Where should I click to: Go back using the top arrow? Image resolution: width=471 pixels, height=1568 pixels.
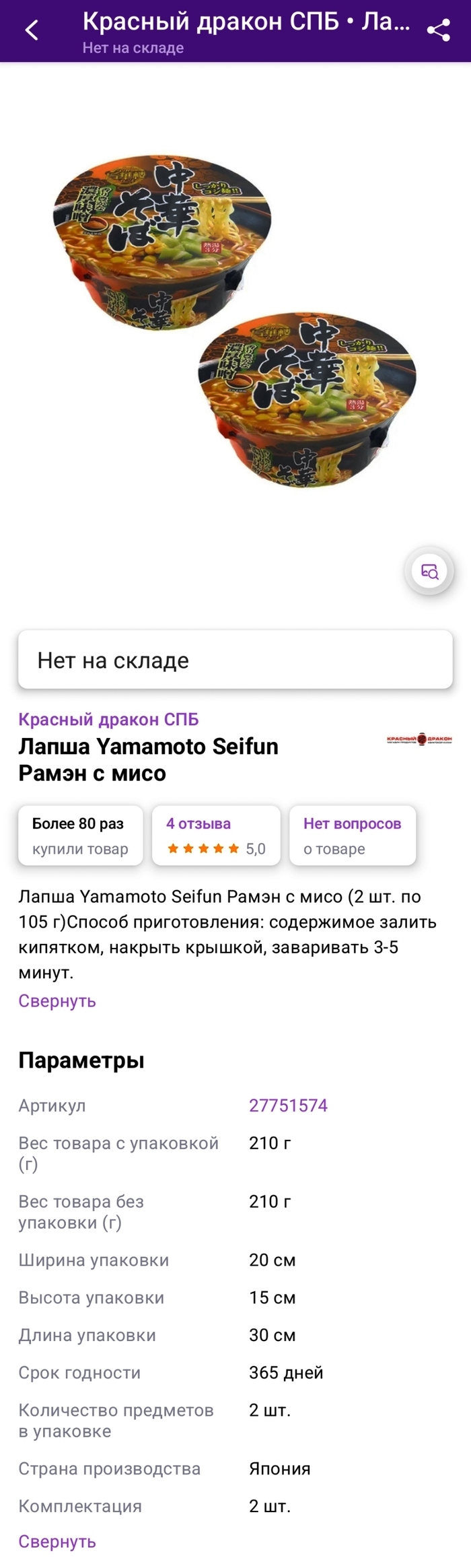[32, 30]
